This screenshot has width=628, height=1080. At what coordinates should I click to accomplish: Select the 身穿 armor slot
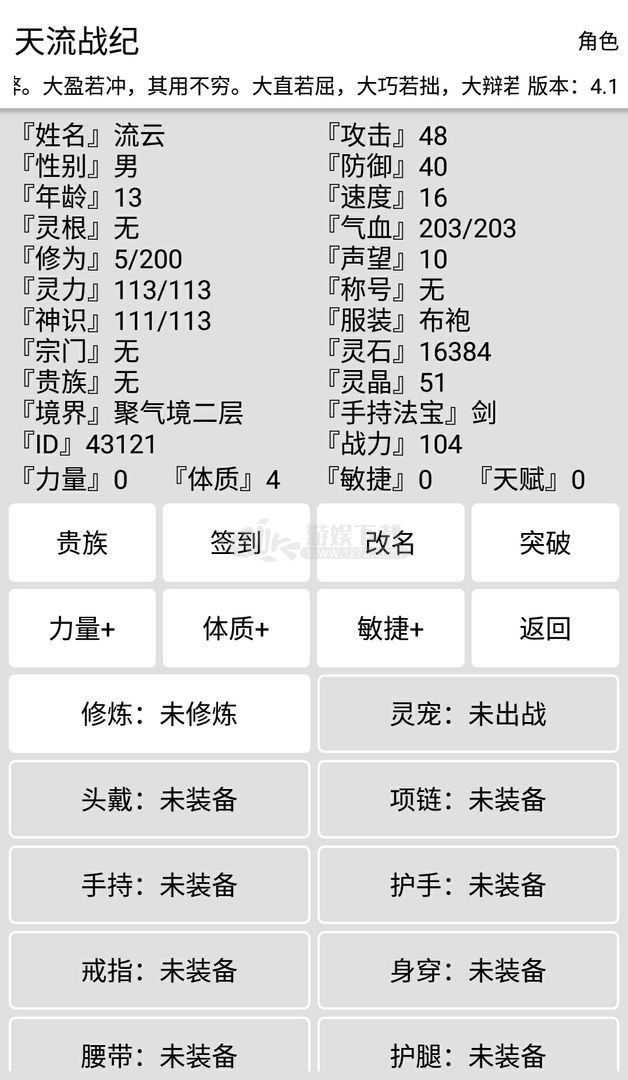point(468,970)
